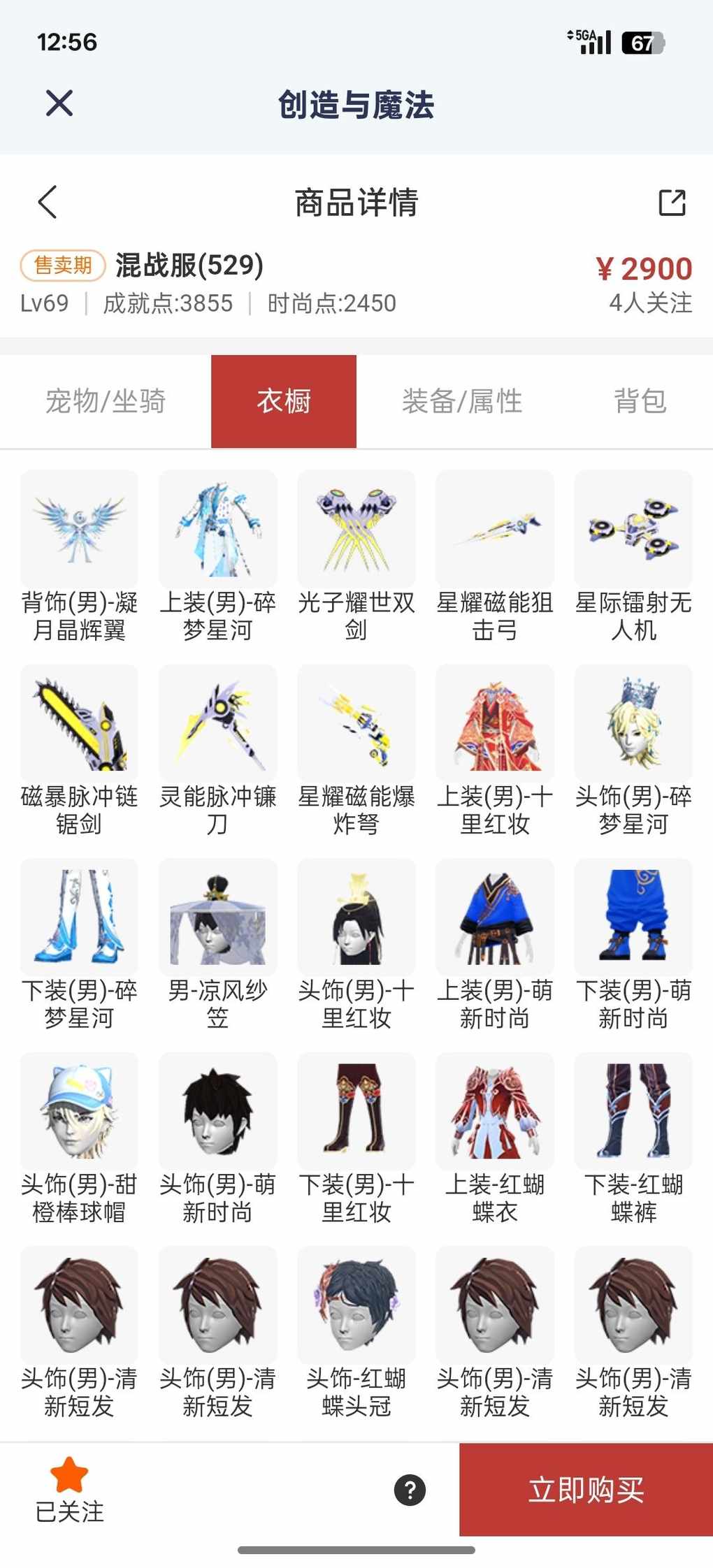Go back from 商品详情
The height and width of the screenshot is (1568, 713).
[48, 203]
